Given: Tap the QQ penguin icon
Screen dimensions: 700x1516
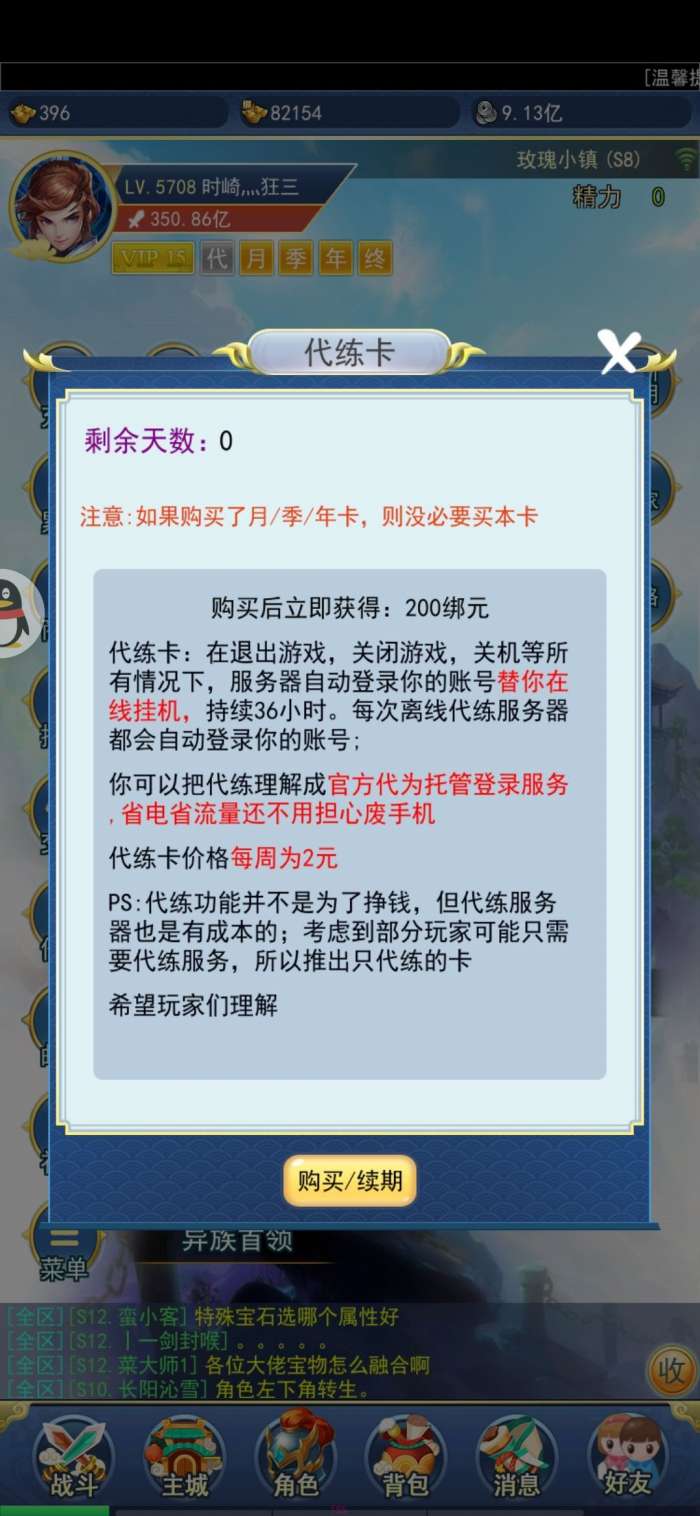Looking at the screenshot, I should 14,613.
